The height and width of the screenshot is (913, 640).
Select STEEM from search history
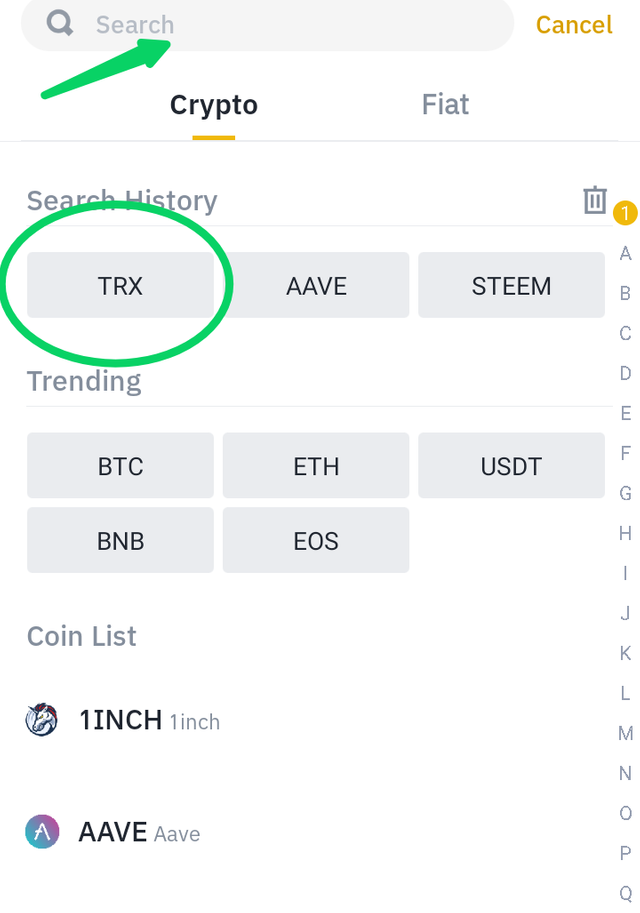511,286
